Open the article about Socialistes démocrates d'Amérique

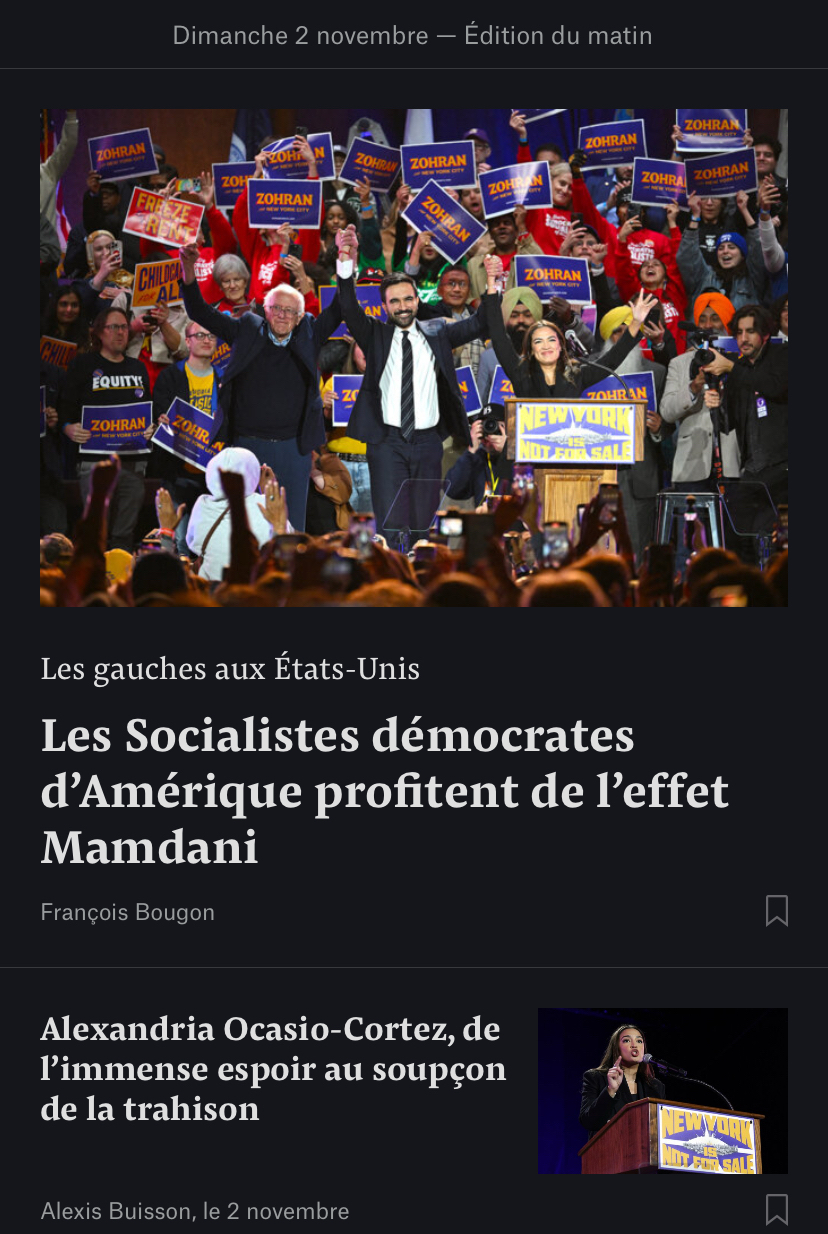point(384,791)
